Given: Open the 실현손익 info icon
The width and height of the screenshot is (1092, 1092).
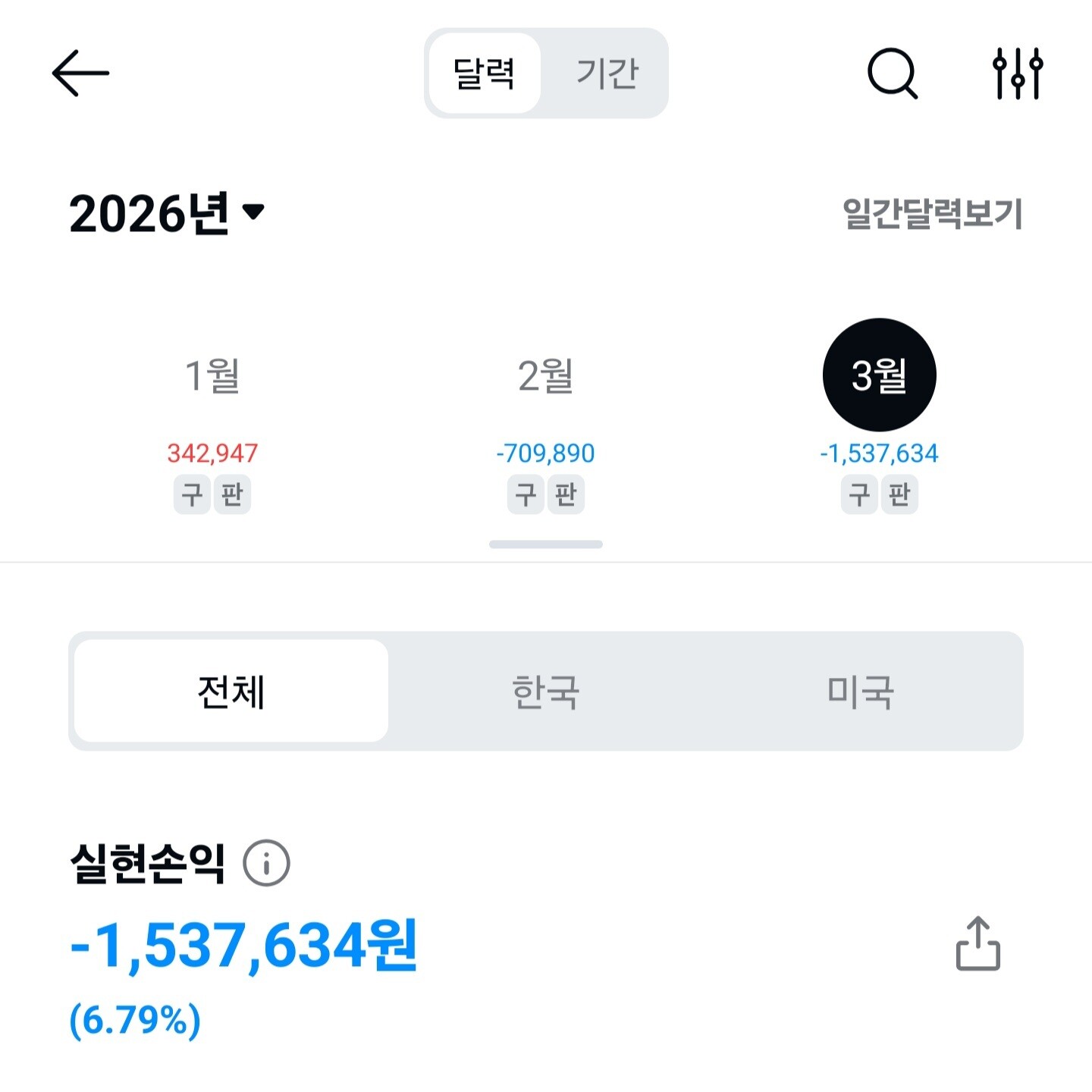Looking at the screenshot, I should click(266, 863).
